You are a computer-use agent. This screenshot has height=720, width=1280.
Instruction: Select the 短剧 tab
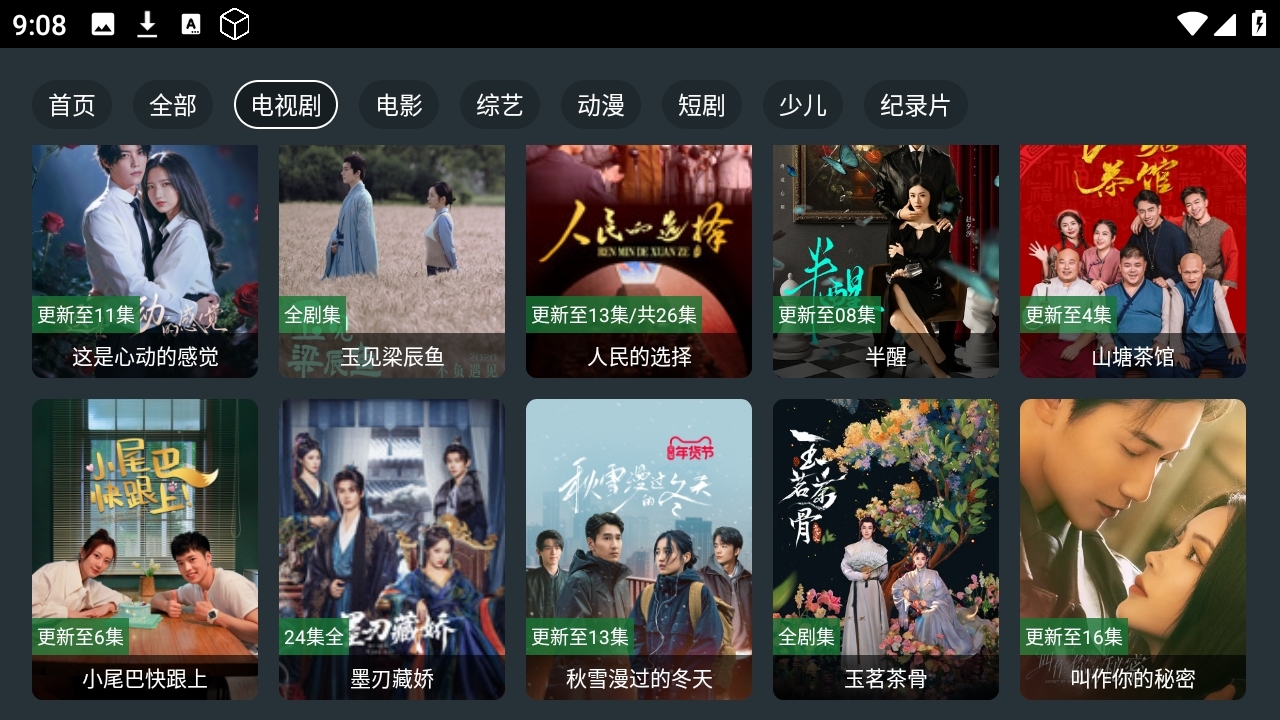coord(701,105)
